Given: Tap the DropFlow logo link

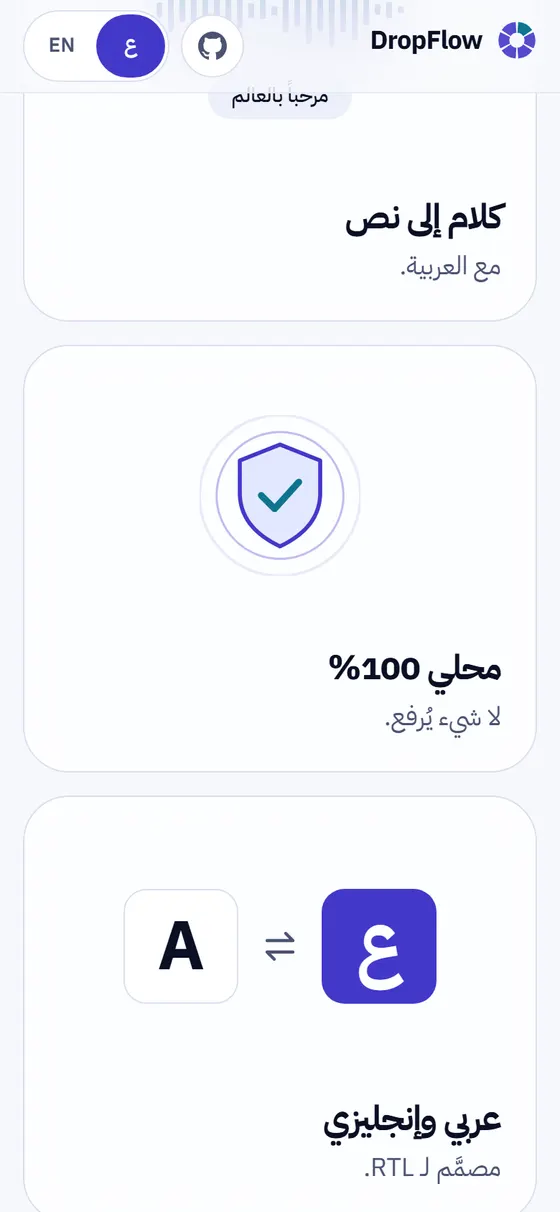Looking at the screenshot, I should (453, 41).
